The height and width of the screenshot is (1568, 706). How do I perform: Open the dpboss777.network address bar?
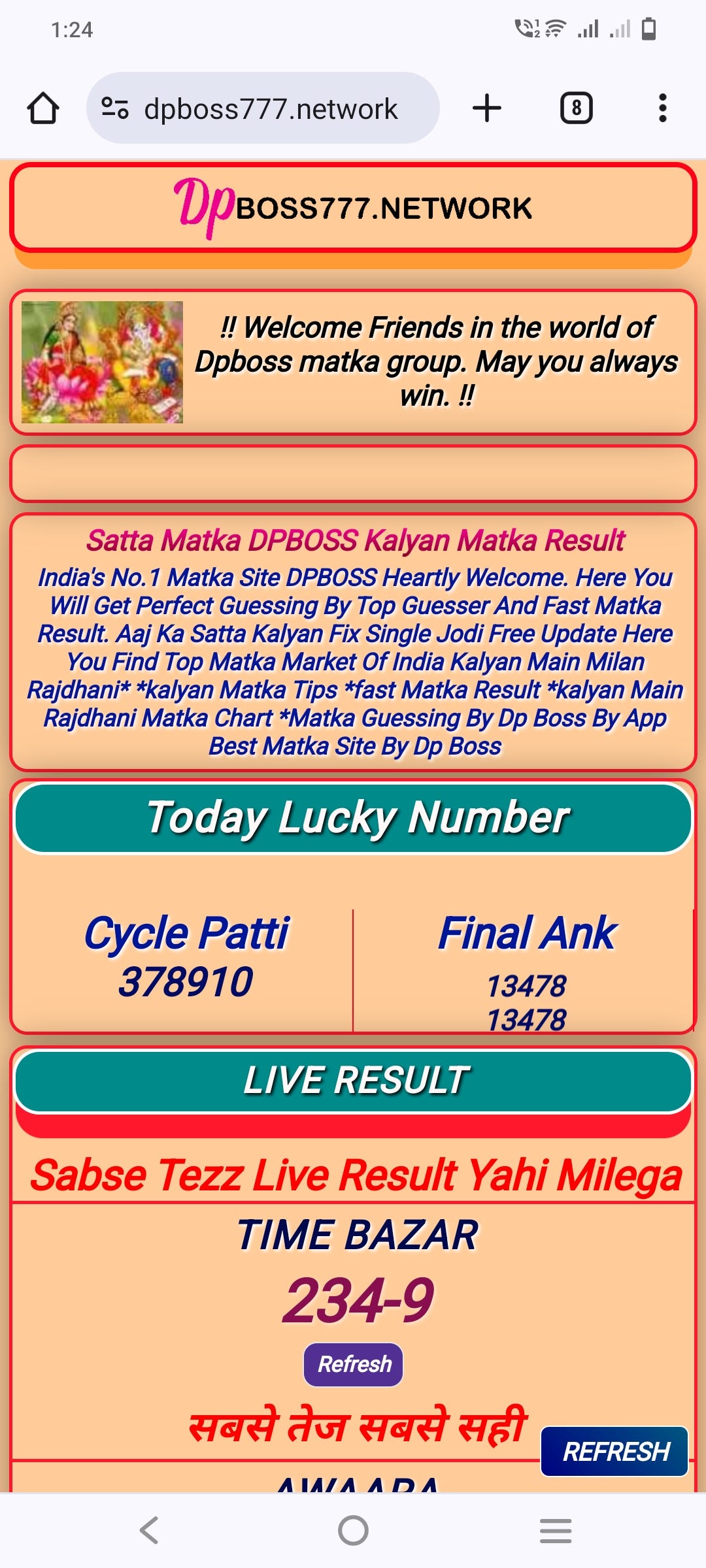(269, 108)
